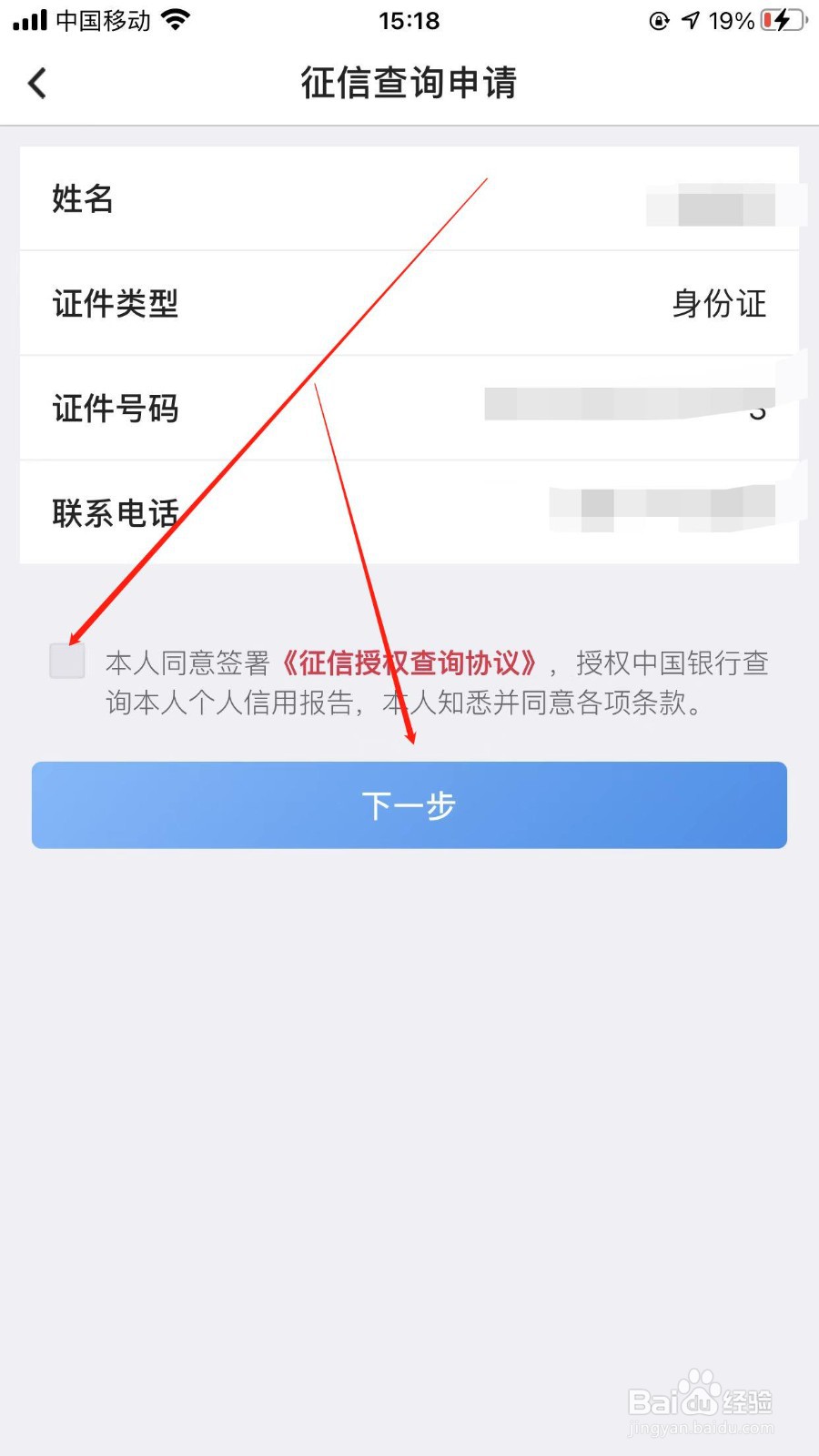
Task: Open the 《征信授权查询协议》 agreement link
Action: point(411,662)
